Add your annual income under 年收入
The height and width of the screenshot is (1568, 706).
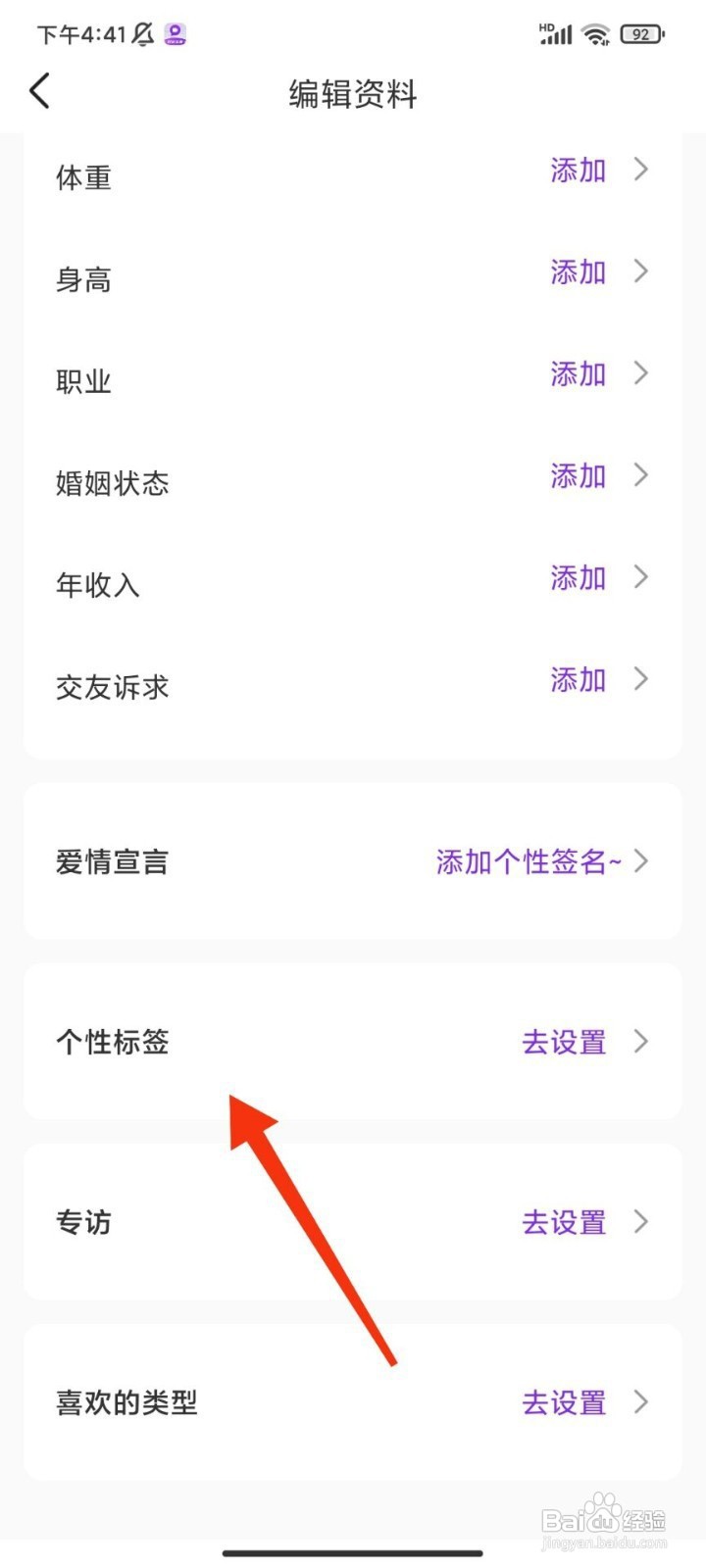point(353,584)
